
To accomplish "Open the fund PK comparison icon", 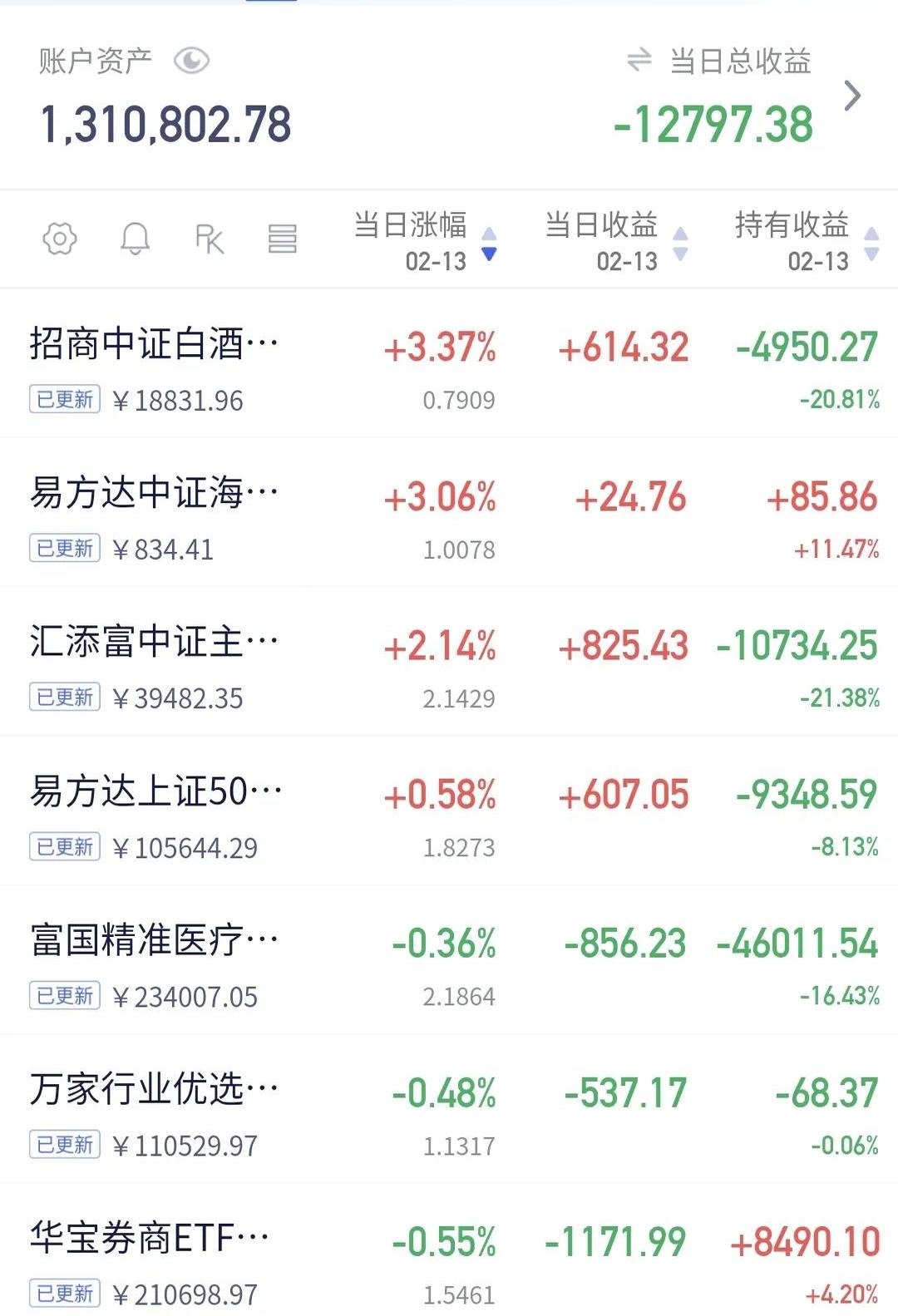I will [208, 241].
